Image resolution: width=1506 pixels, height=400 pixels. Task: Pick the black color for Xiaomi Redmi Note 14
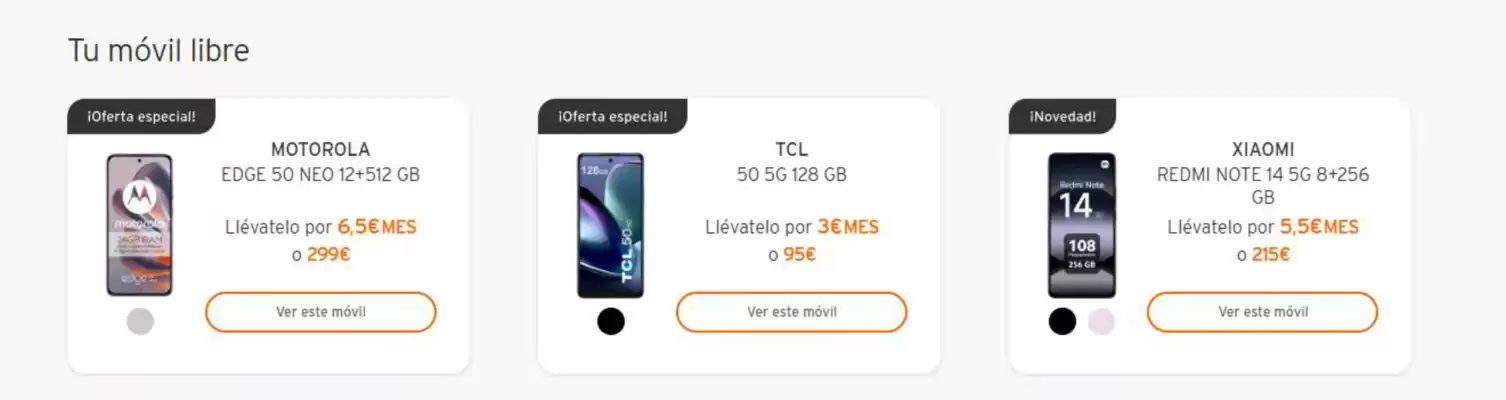(1062, 322)
